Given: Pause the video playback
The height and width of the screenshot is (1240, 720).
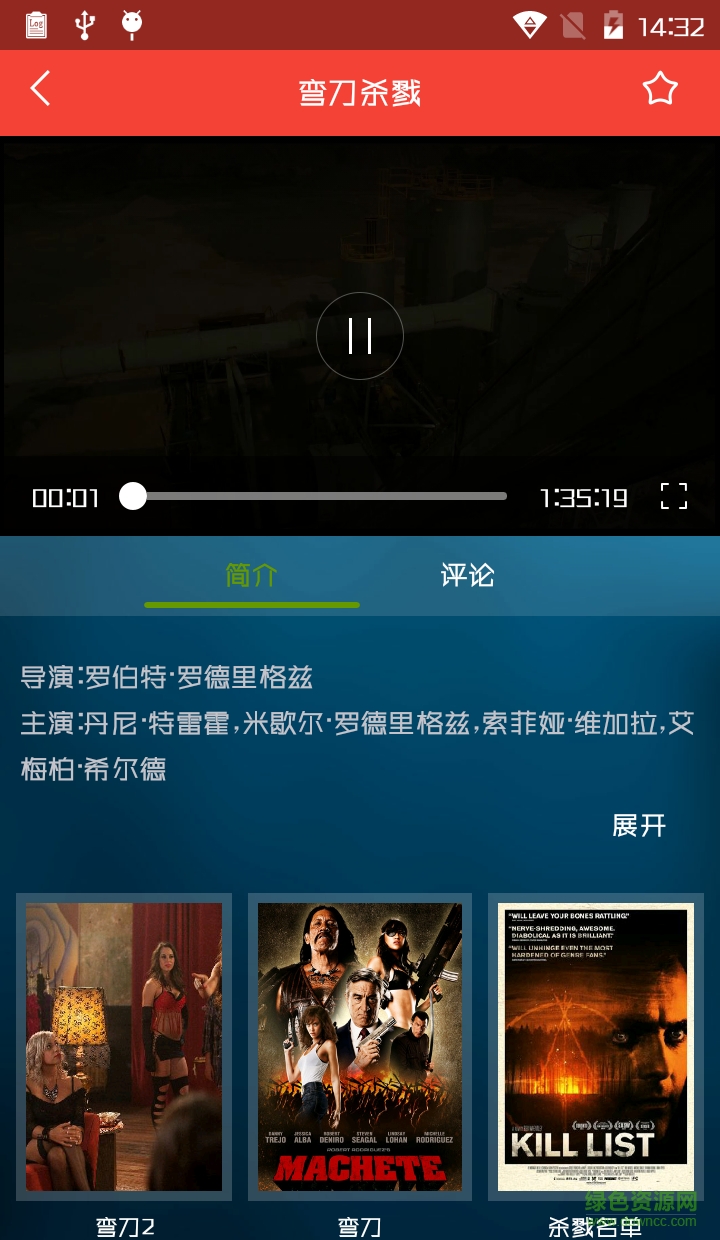Looking at the screenshot, I should pos(360,336).
